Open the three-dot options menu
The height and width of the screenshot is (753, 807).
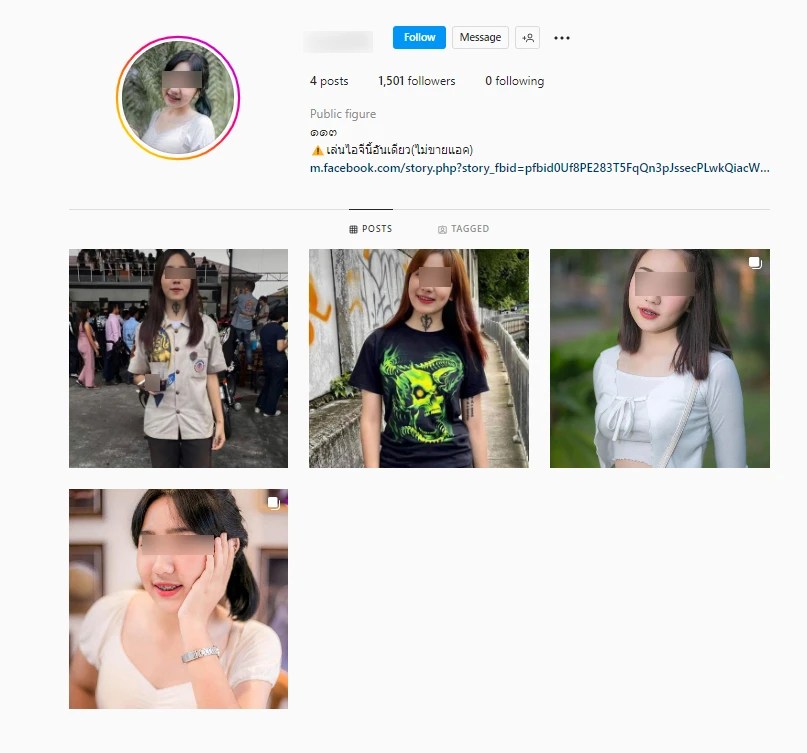tap(562, 38)
